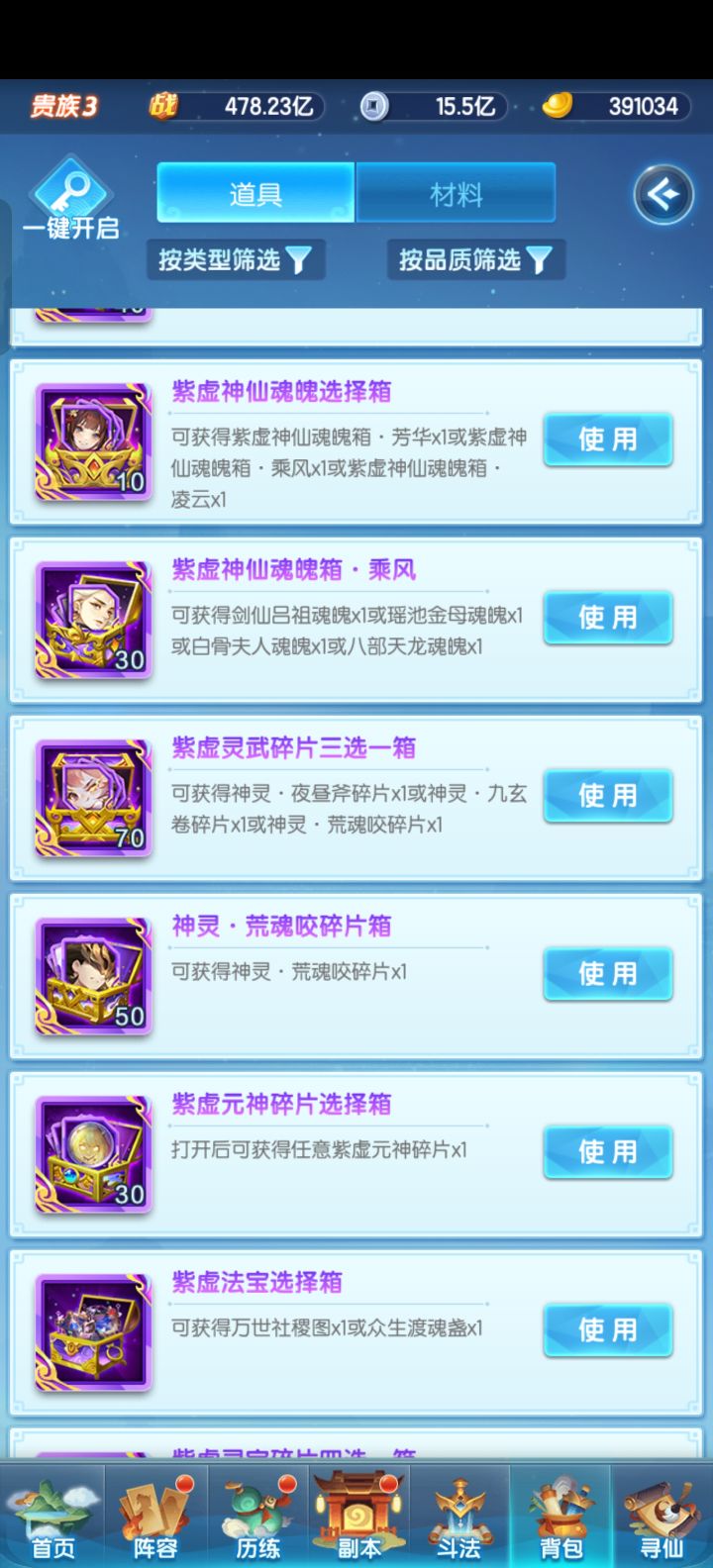The image size is (713, 1568).
Task: Open the 按品质筛选 quality filter
Action: click(x=475, y=258)
